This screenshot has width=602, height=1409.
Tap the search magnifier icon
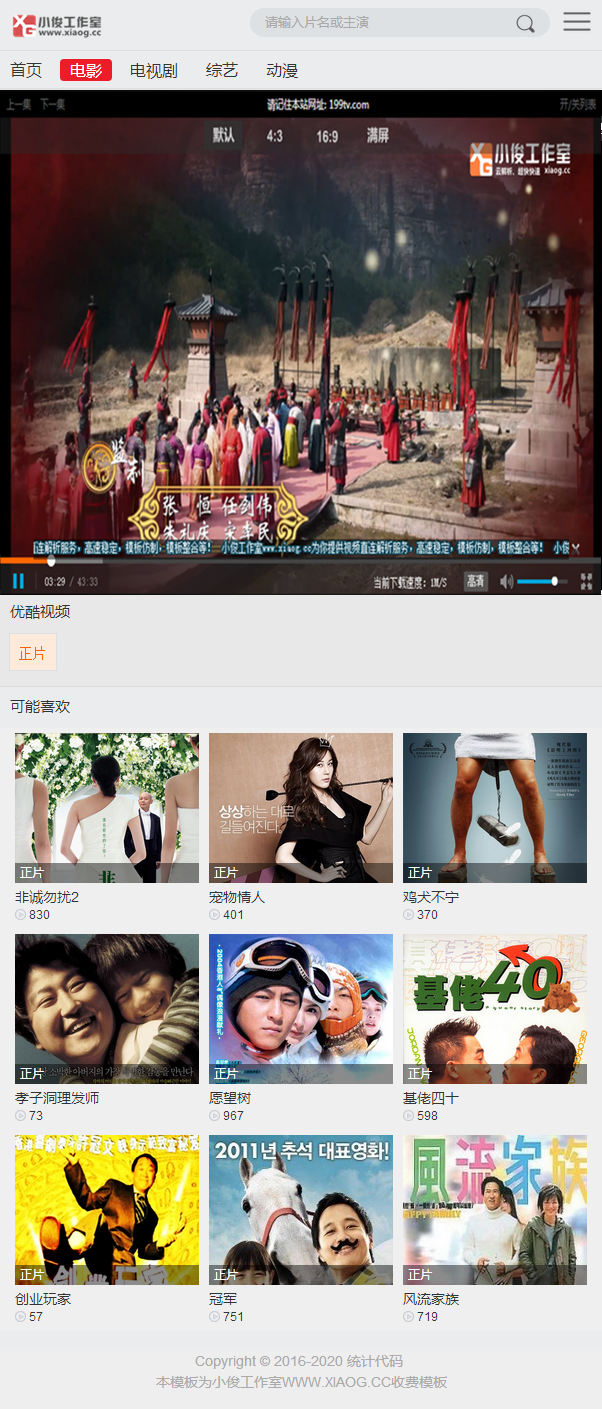point(525,23)
